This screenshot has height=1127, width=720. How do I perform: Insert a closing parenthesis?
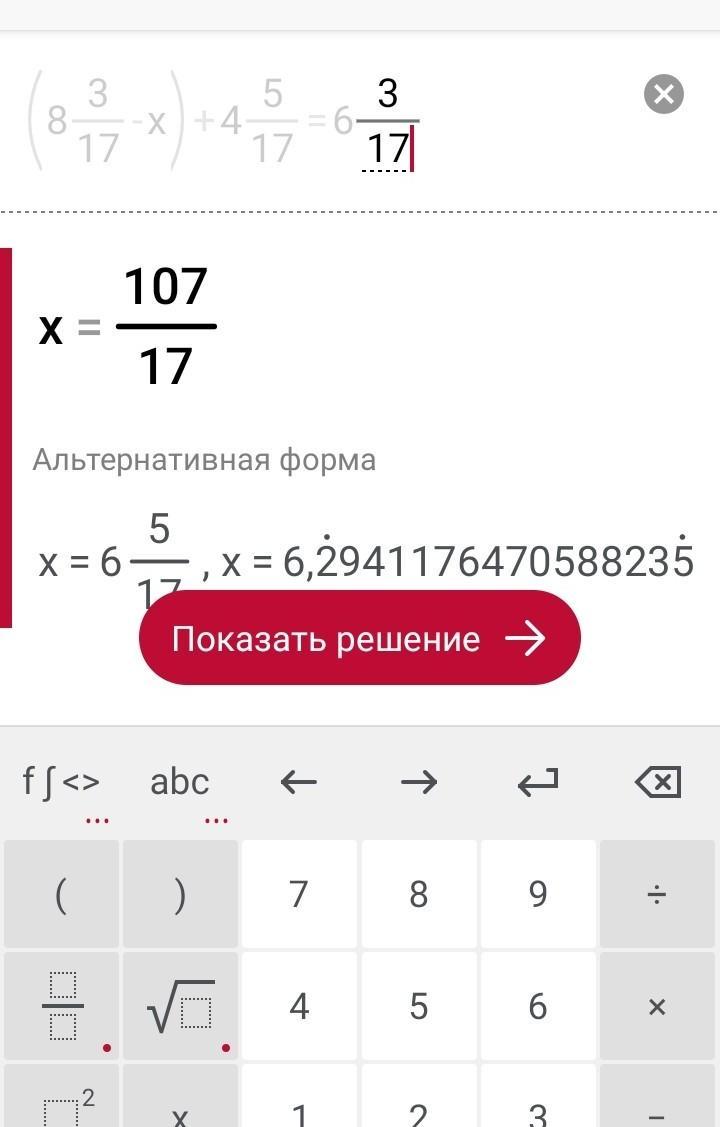click(180, 894)
